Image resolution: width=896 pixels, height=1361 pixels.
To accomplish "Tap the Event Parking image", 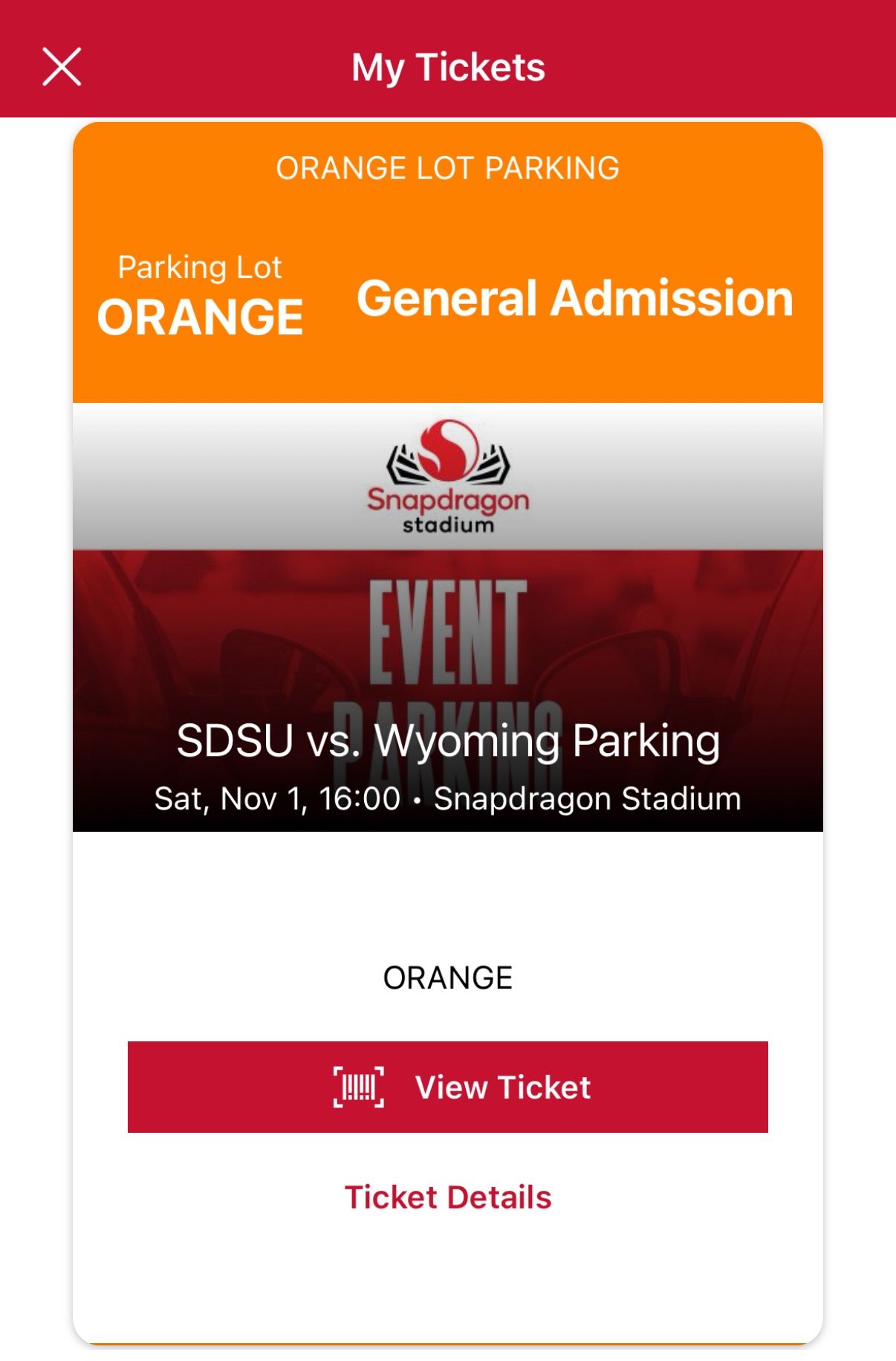I will (447, 654).
